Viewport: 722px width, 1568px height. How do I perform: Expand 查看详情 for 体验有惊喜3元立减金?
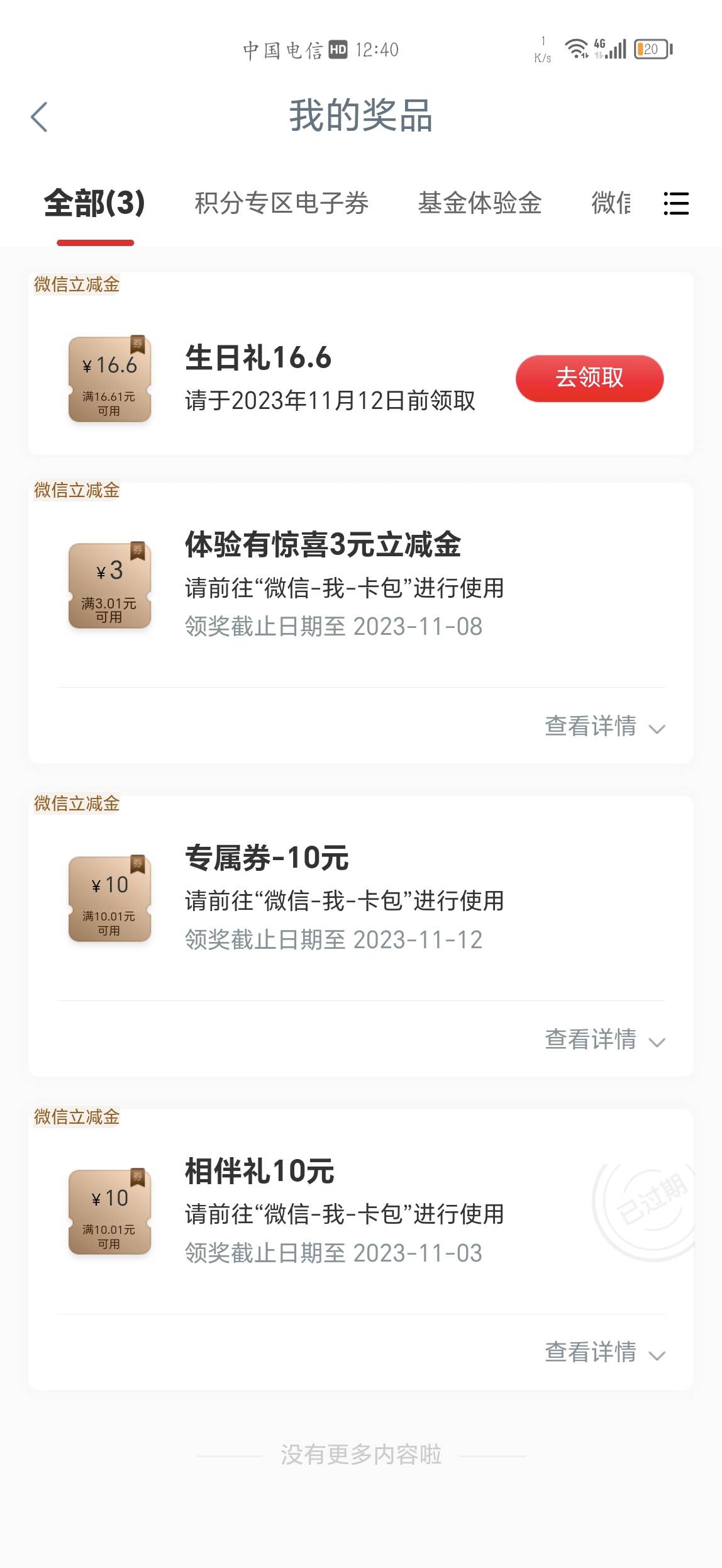[x=605, y=726]
